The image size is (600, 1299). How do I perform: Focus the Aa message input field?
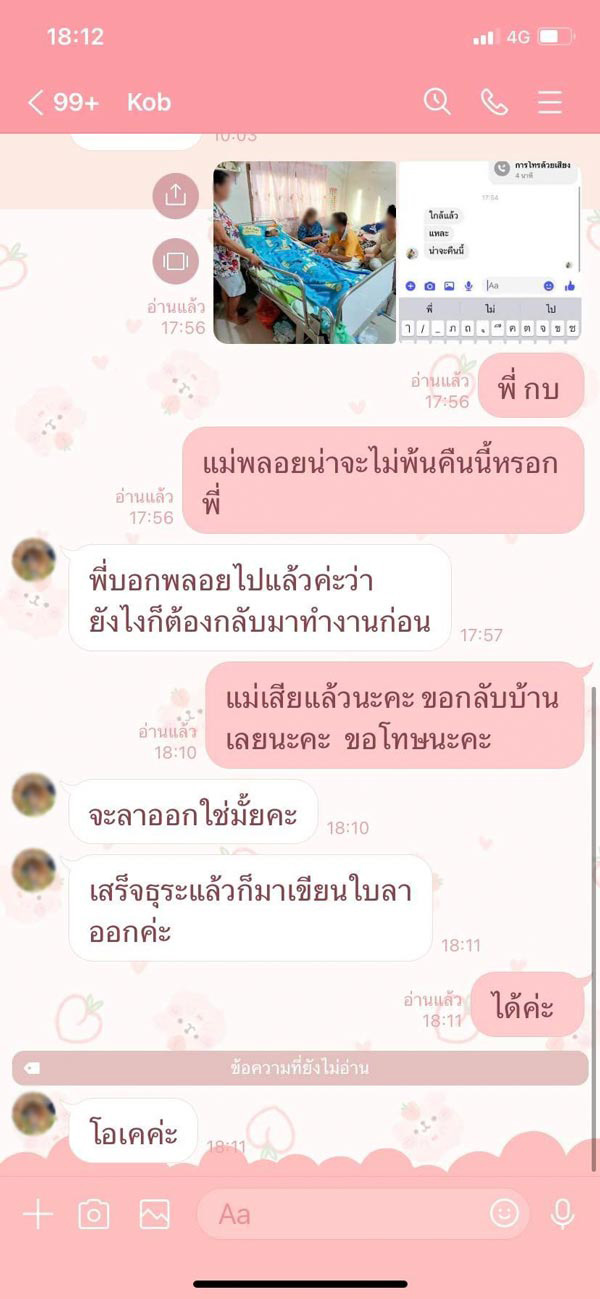[340, 1214]
